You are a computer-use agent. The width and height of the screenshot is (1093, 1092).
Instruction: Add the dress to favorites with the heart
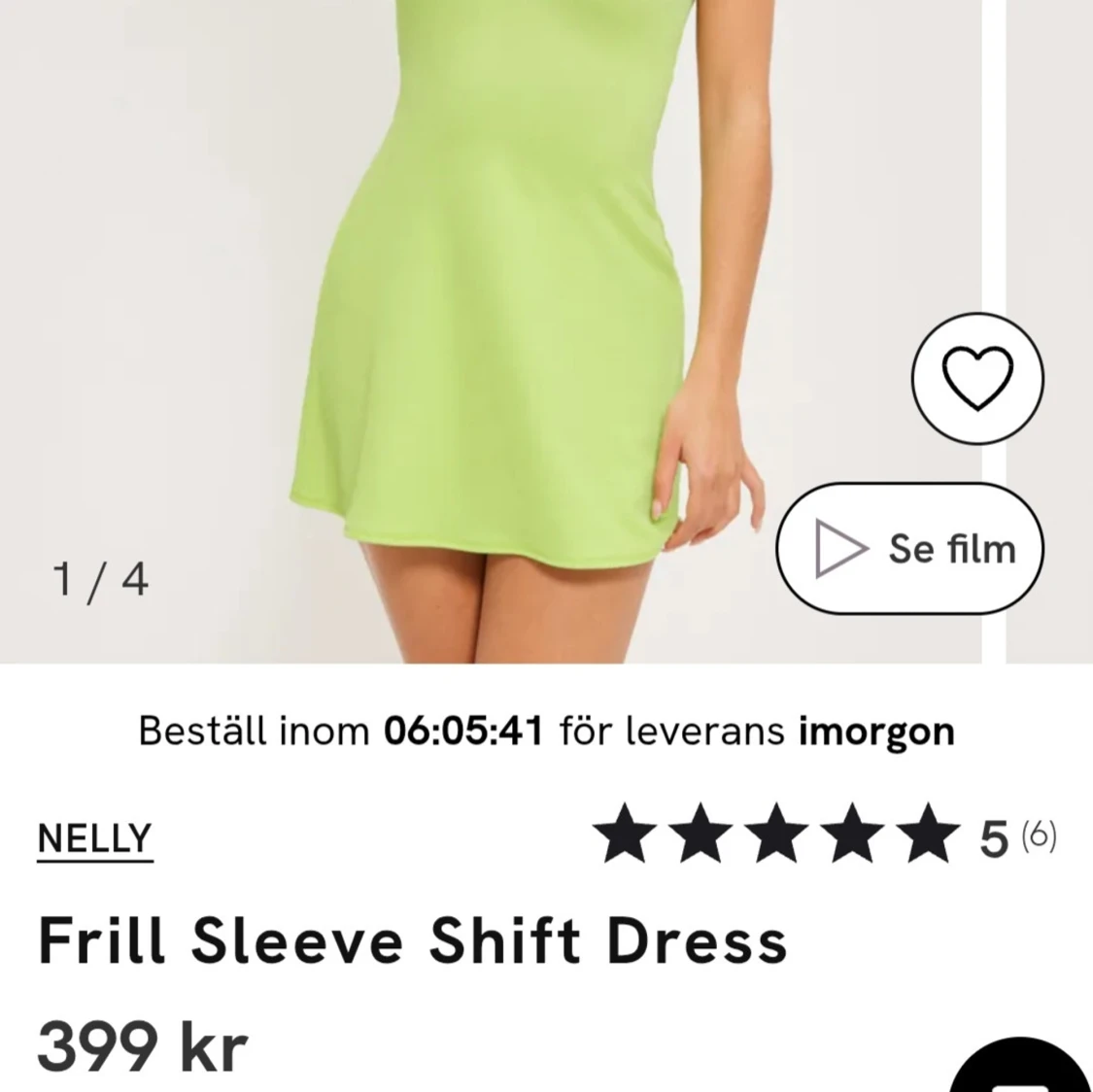(977, 377)
